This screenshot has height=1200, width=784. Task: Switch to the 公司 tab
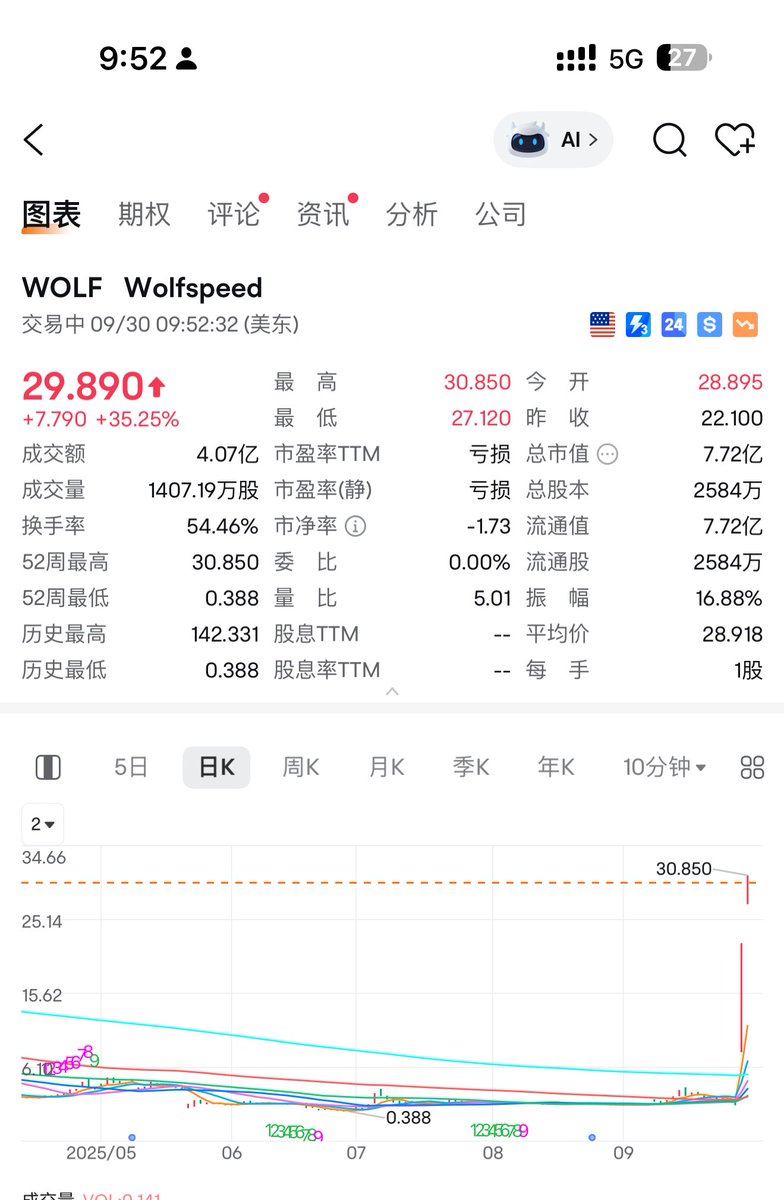[x=501, y=214]
